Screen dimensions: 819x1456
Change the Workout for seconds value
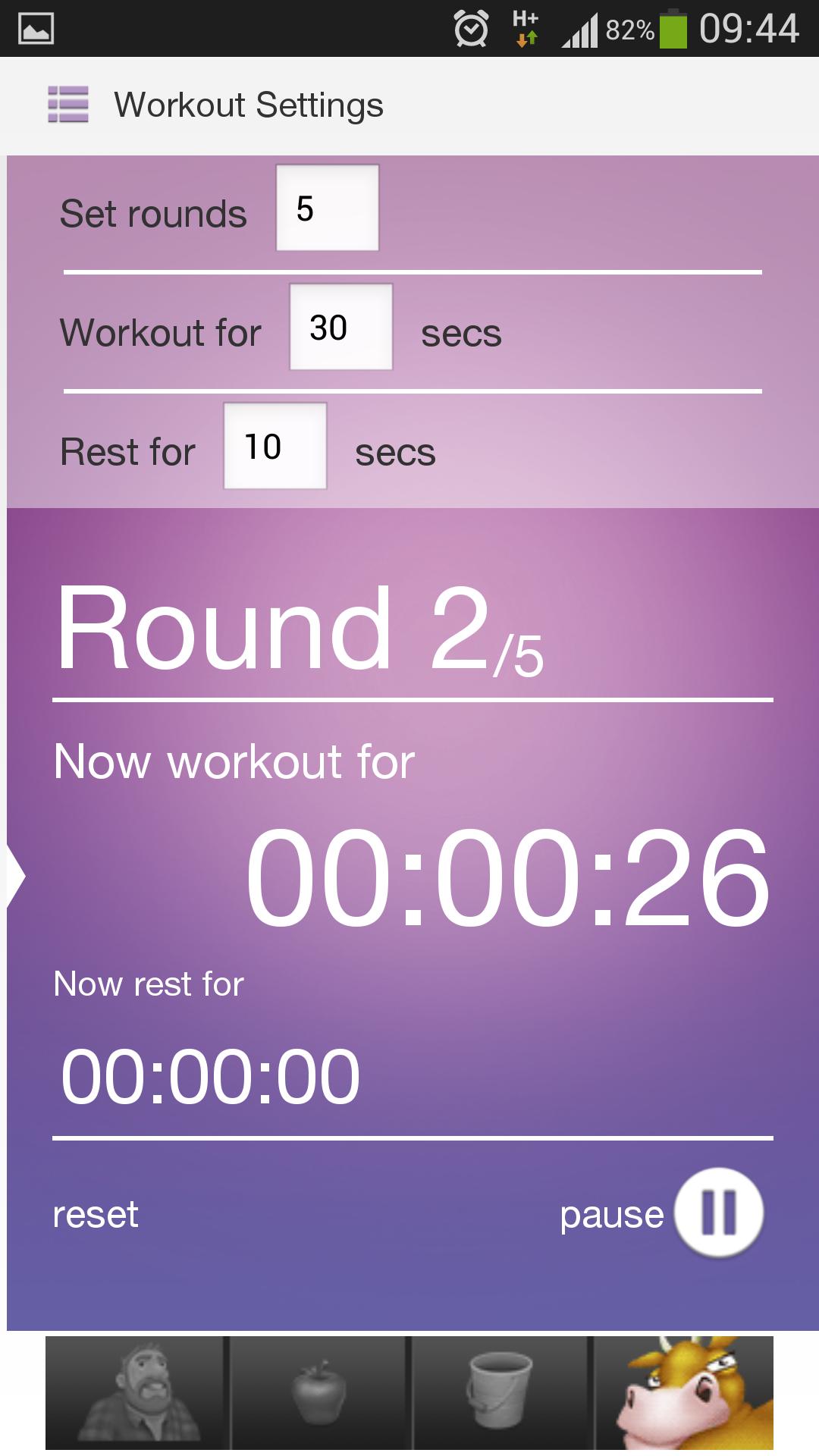coord(340,326)
